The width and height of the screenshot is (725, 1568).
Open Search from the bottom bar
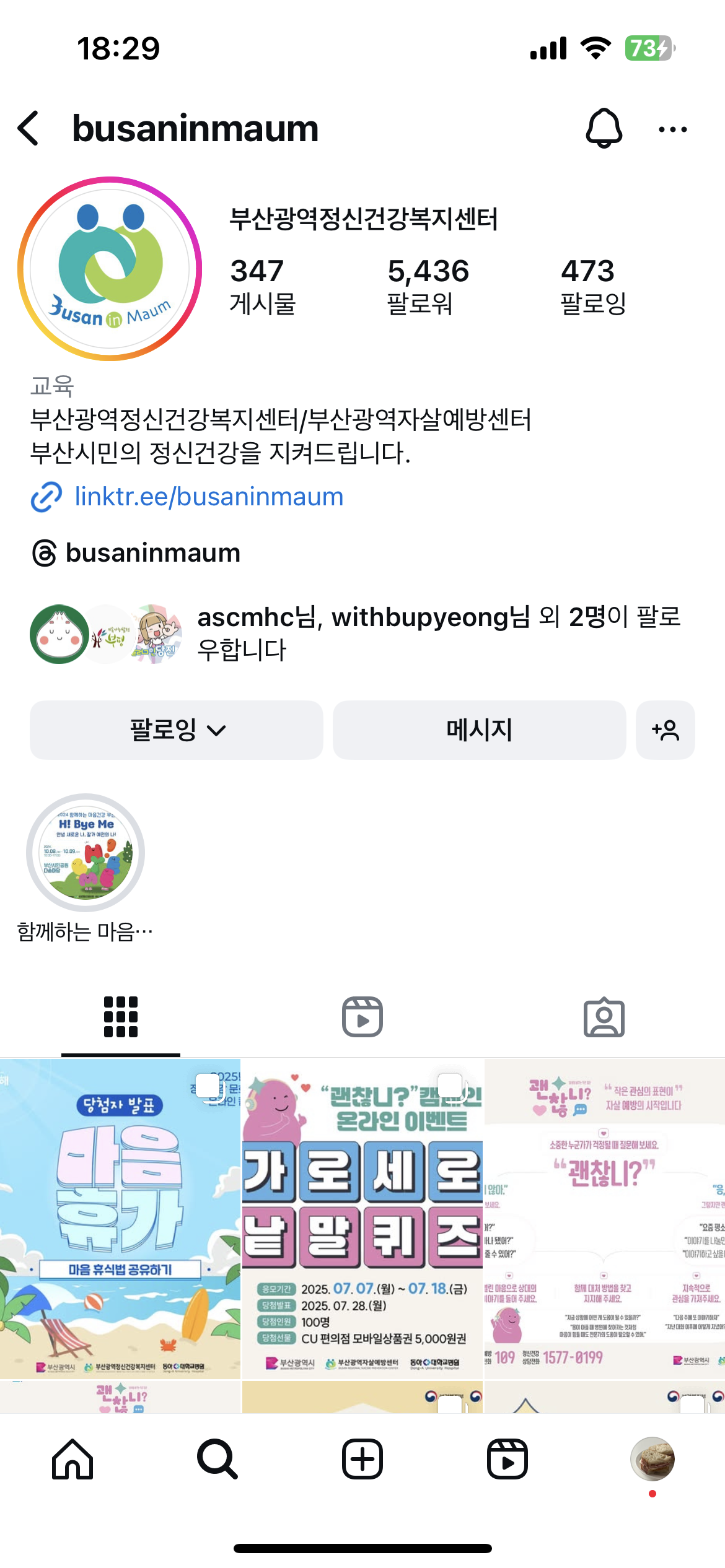[217, 1459]
